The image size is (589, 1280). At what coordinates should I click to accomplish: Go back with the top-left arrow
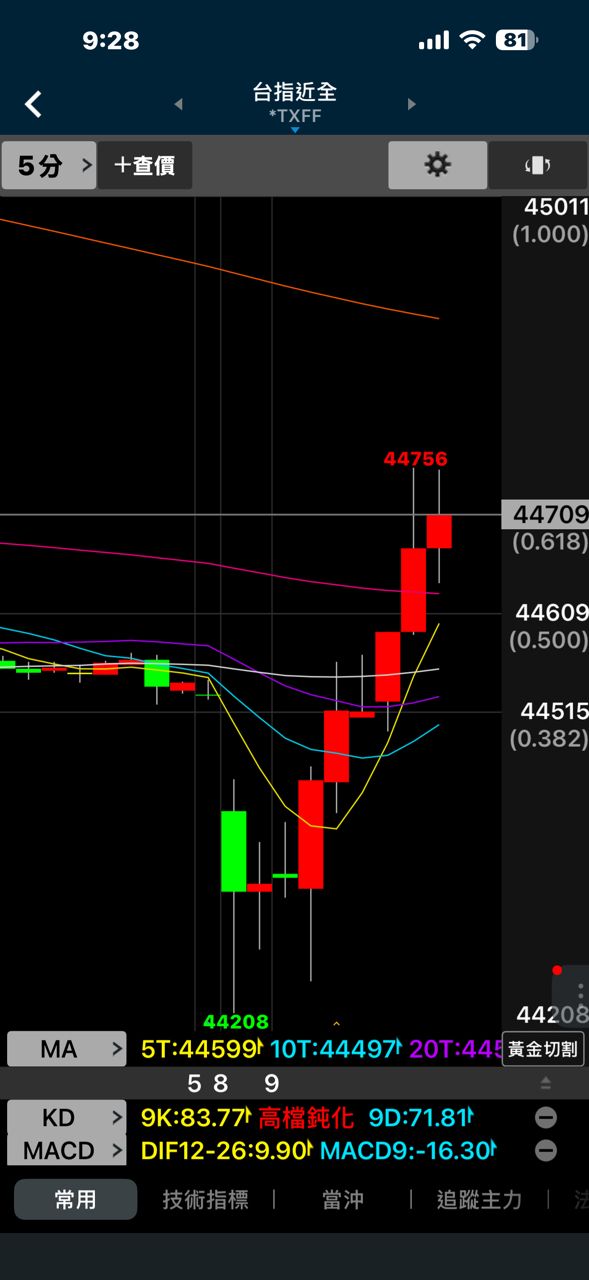34,103
